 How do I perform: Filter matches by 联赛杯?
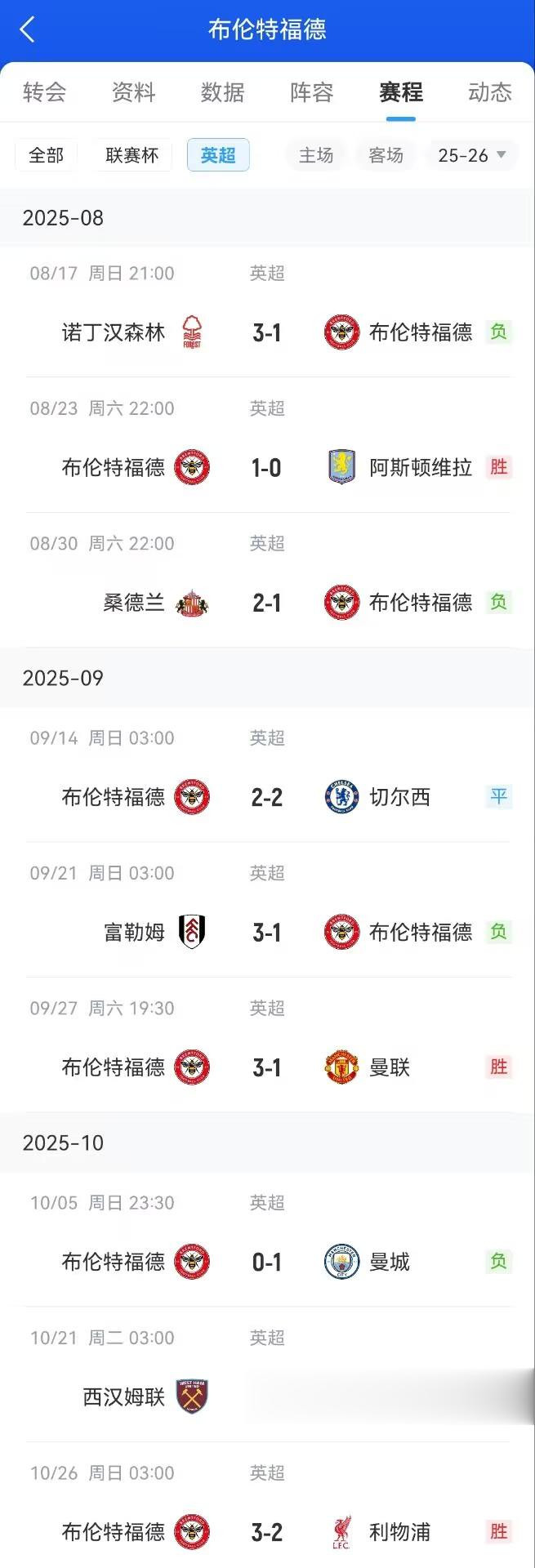(x=132, y=155)
